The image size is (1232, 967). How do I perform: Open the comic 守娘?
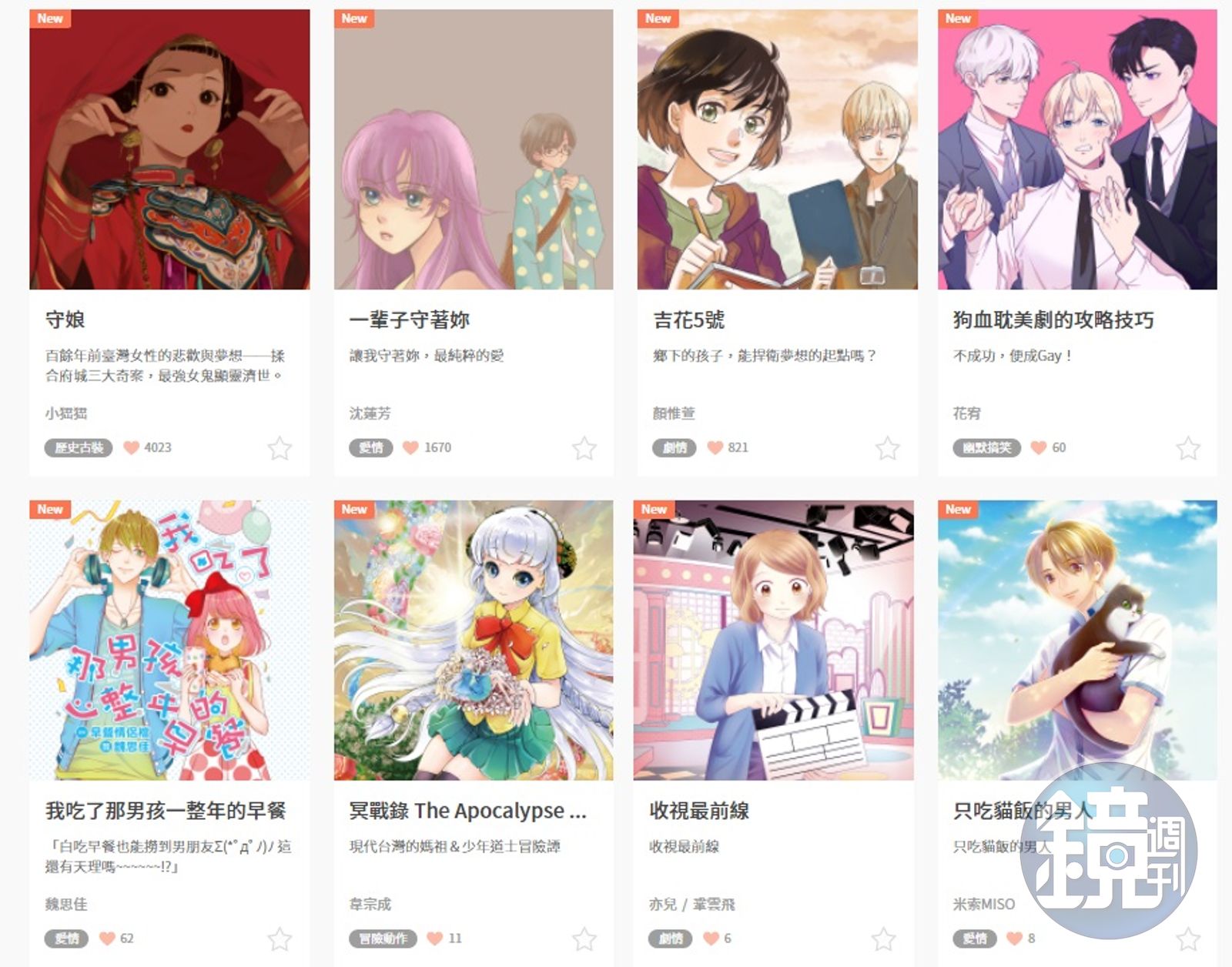[x=169, y=149]
